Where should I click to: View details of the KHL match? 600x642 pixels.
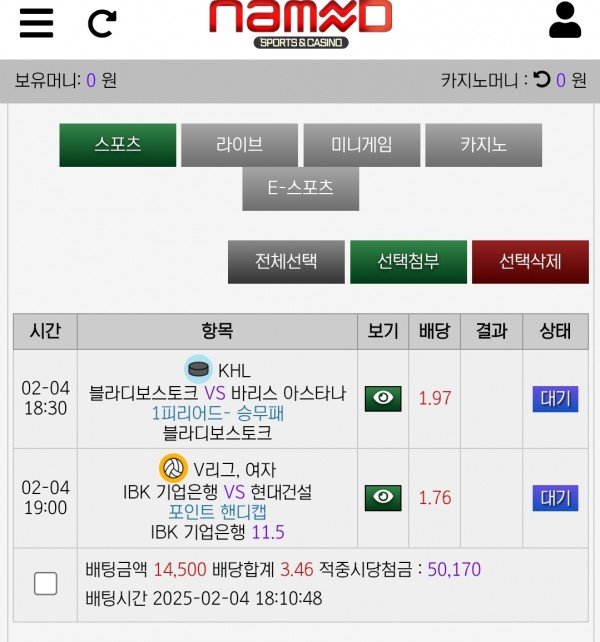click(383, 398)
